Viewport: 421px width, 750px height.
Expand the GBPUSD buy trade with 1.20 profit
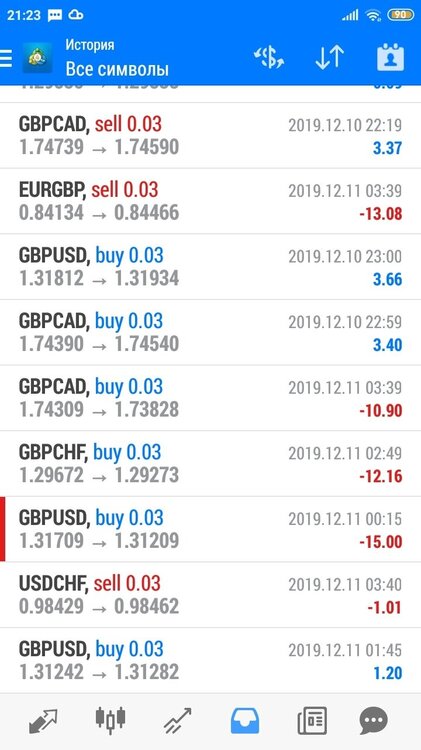click(210, 661)
